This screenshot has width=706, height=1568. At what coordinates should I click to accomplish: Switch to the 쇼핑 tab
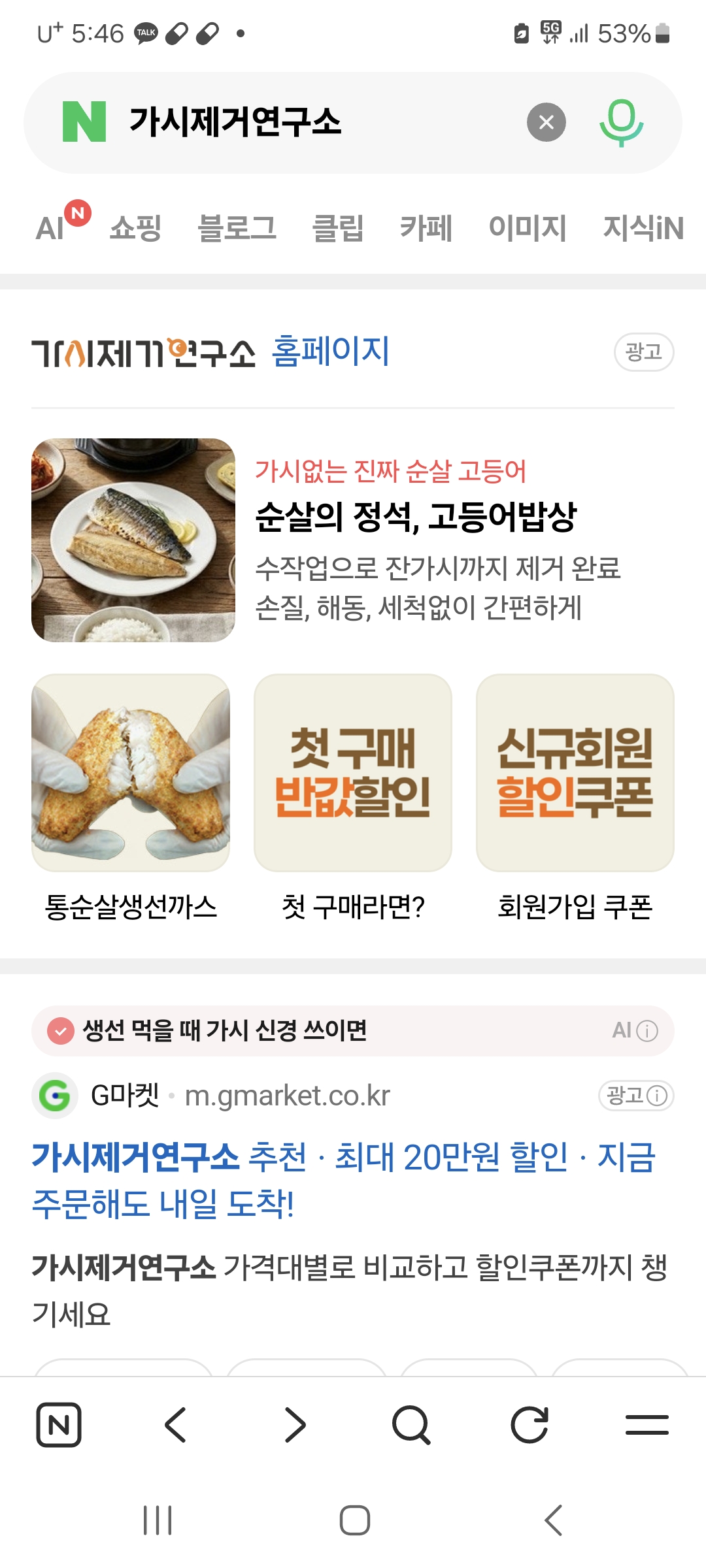pyautogui.click(x=135, y=228)
